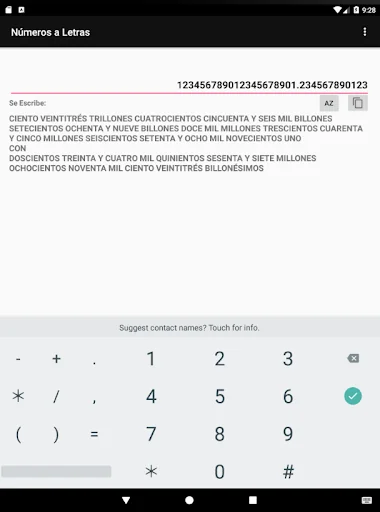Tap the hash key
This screenshot has width=380, height=512.
(288, 471)
